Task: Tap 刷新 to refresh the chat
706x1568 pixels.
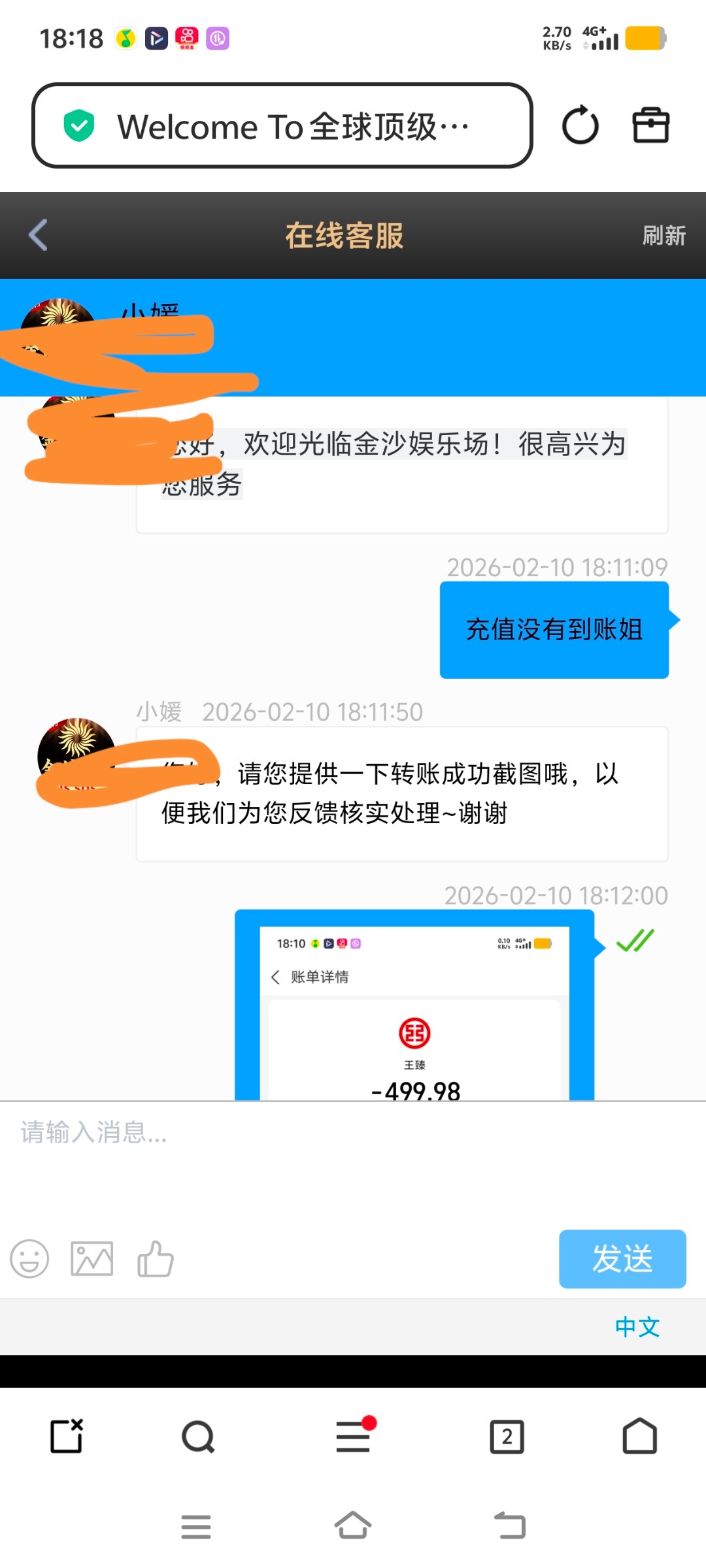Action: click(x=664, y=235)
